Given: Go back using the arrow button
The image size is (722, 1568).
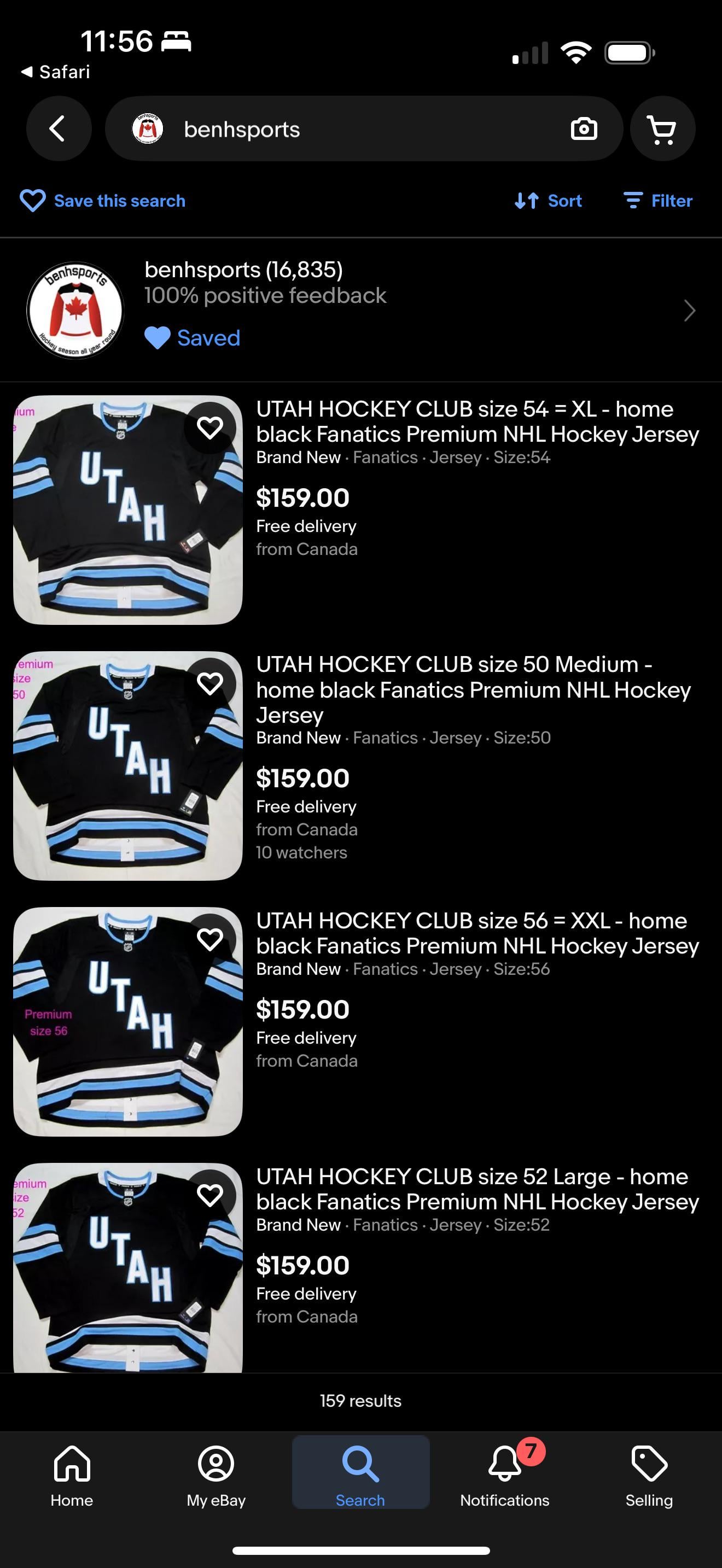Looking at the screenshot, I should 59,129.
